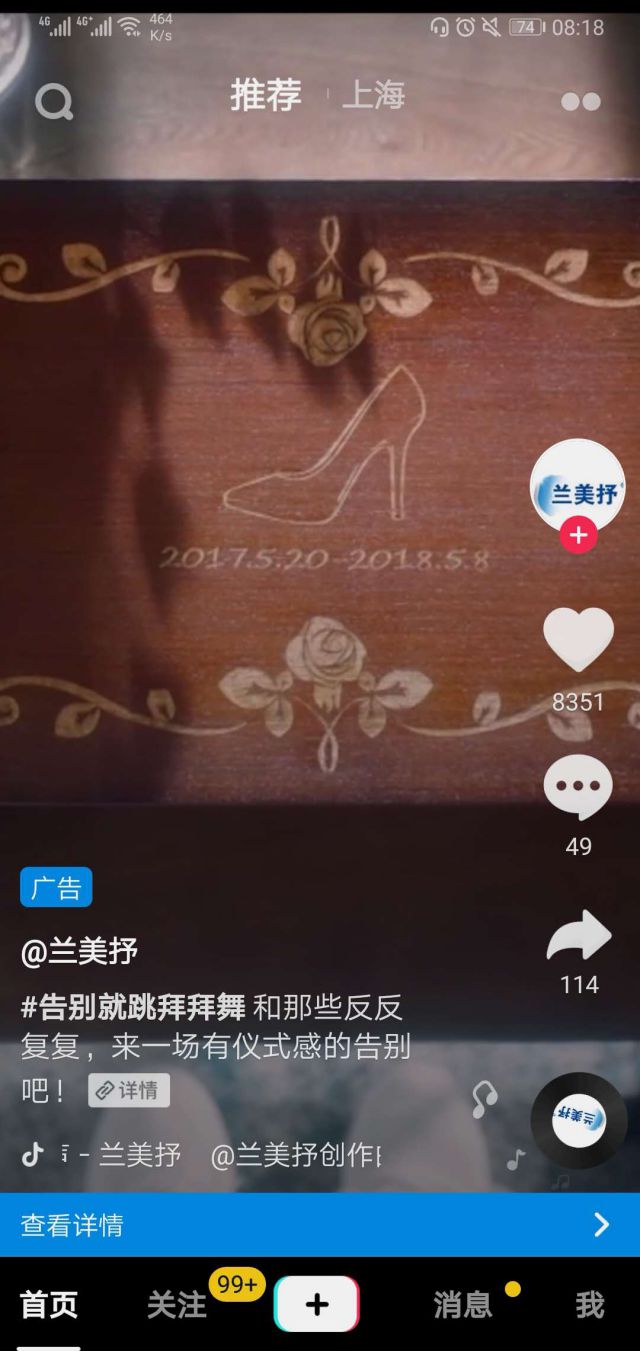Share this video with the arrow

(x=578, y=936)
